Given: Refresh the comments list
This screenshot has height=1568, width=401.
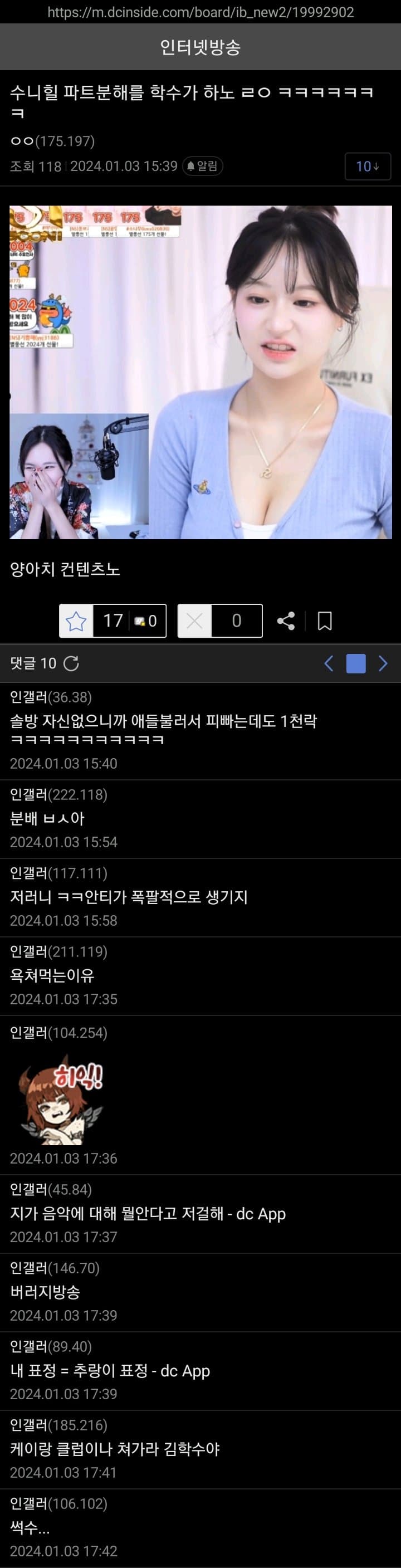Looking at the screenshot, I should (71, 663).
